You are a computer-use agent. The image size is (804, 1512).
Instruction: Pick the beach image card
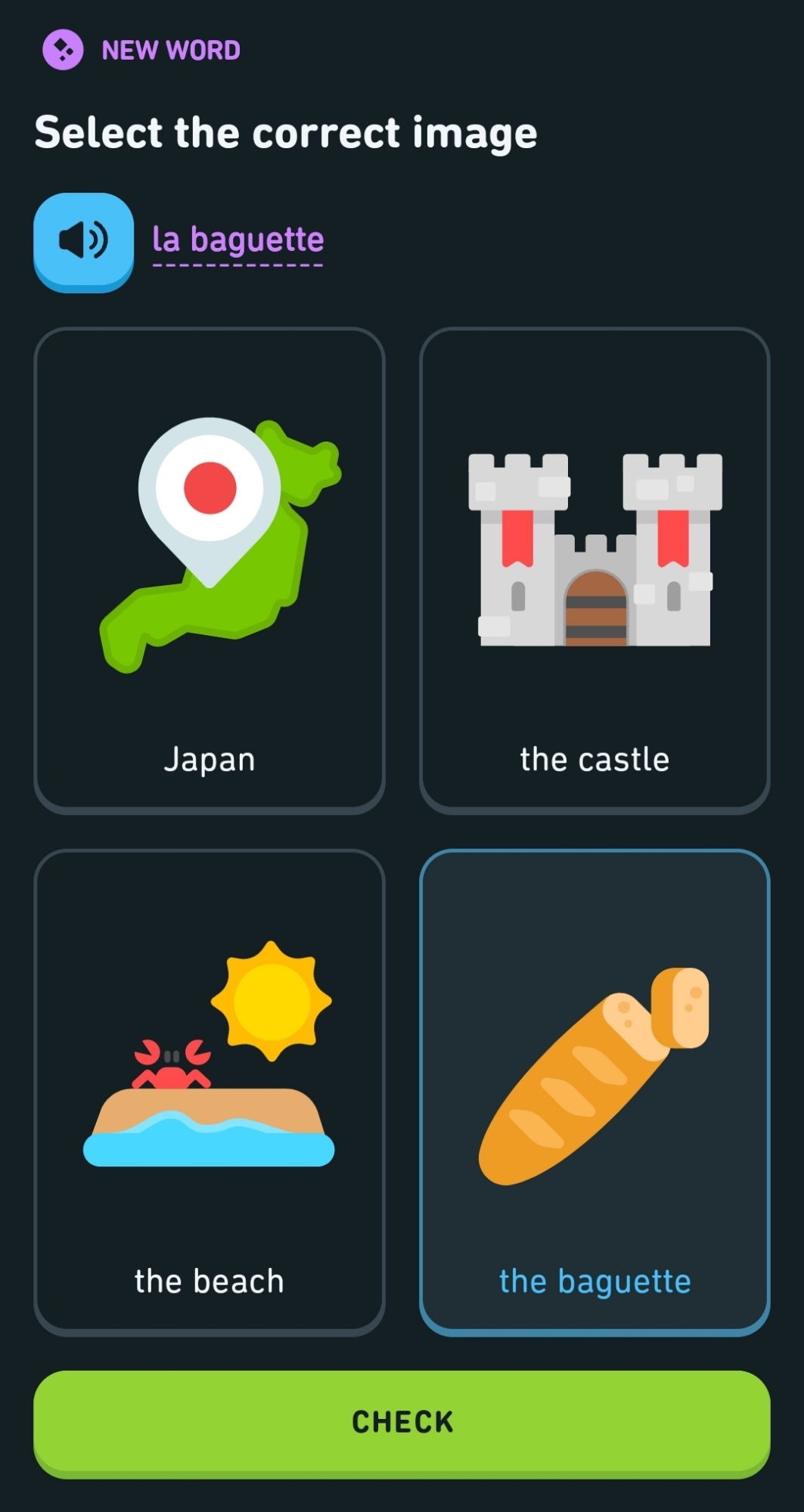[x=210, y=1092]
